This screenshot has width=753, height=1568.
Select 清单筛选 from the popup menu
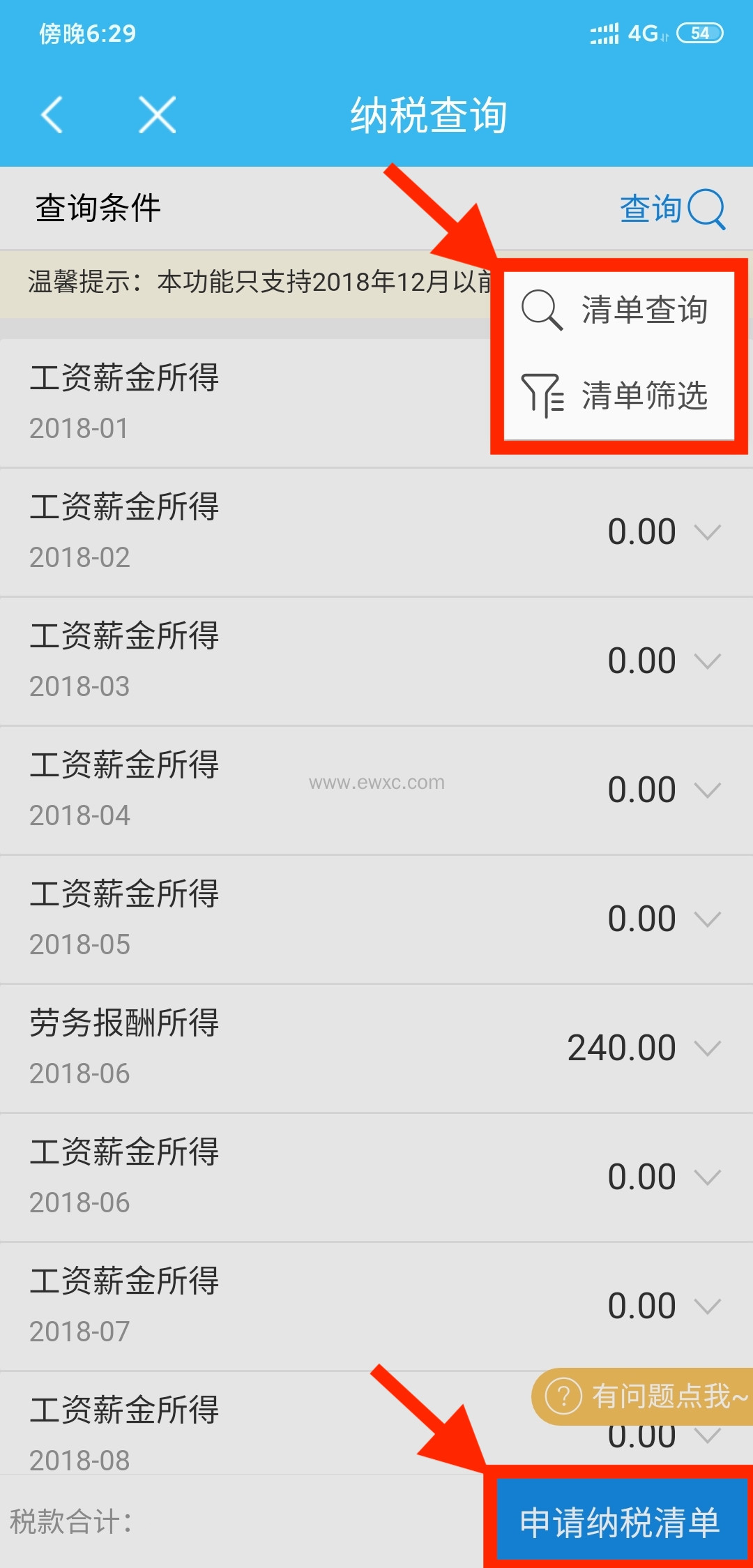coord(618,395)
